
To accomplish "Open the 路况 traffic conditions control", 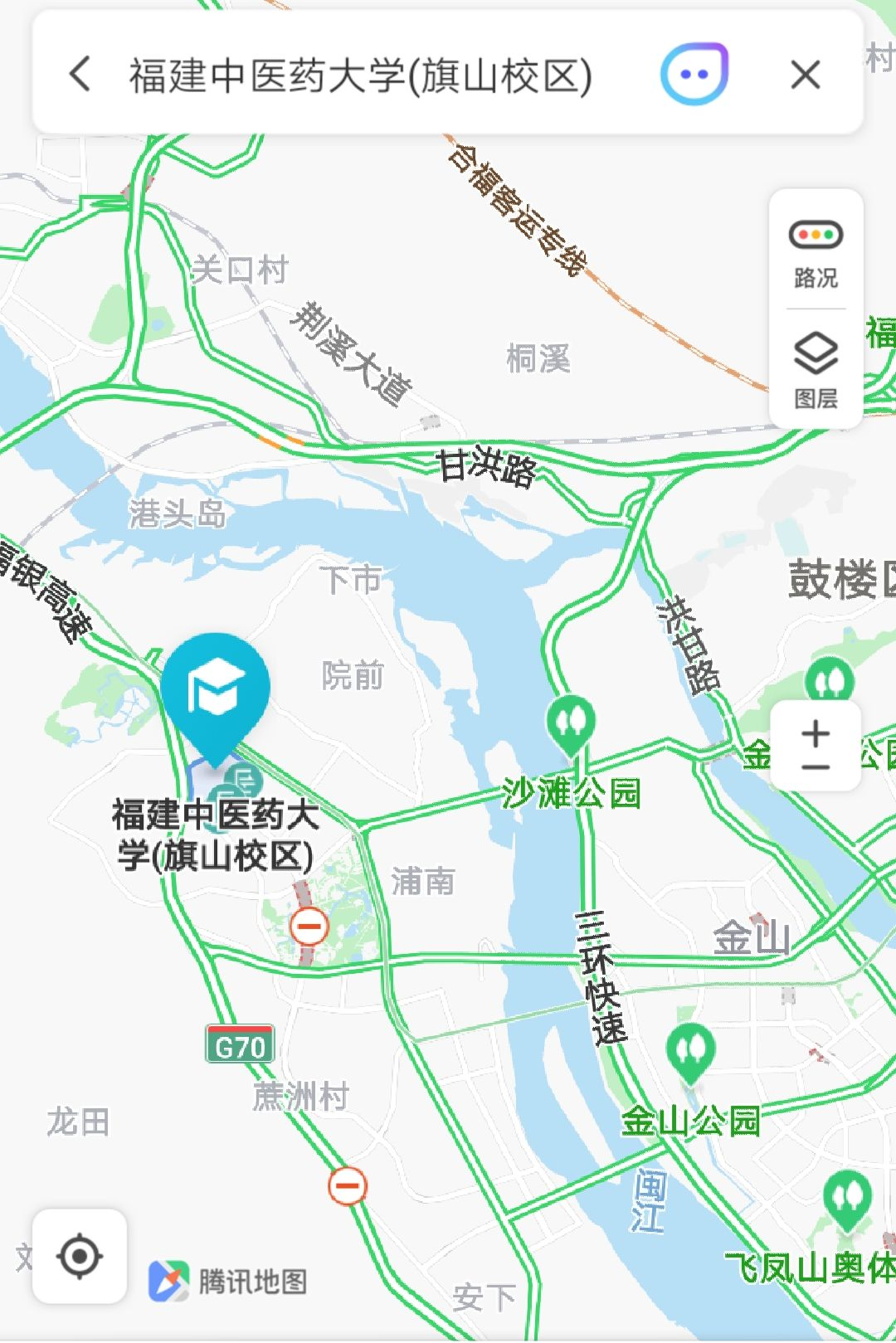I will click(x=816, y=257).
